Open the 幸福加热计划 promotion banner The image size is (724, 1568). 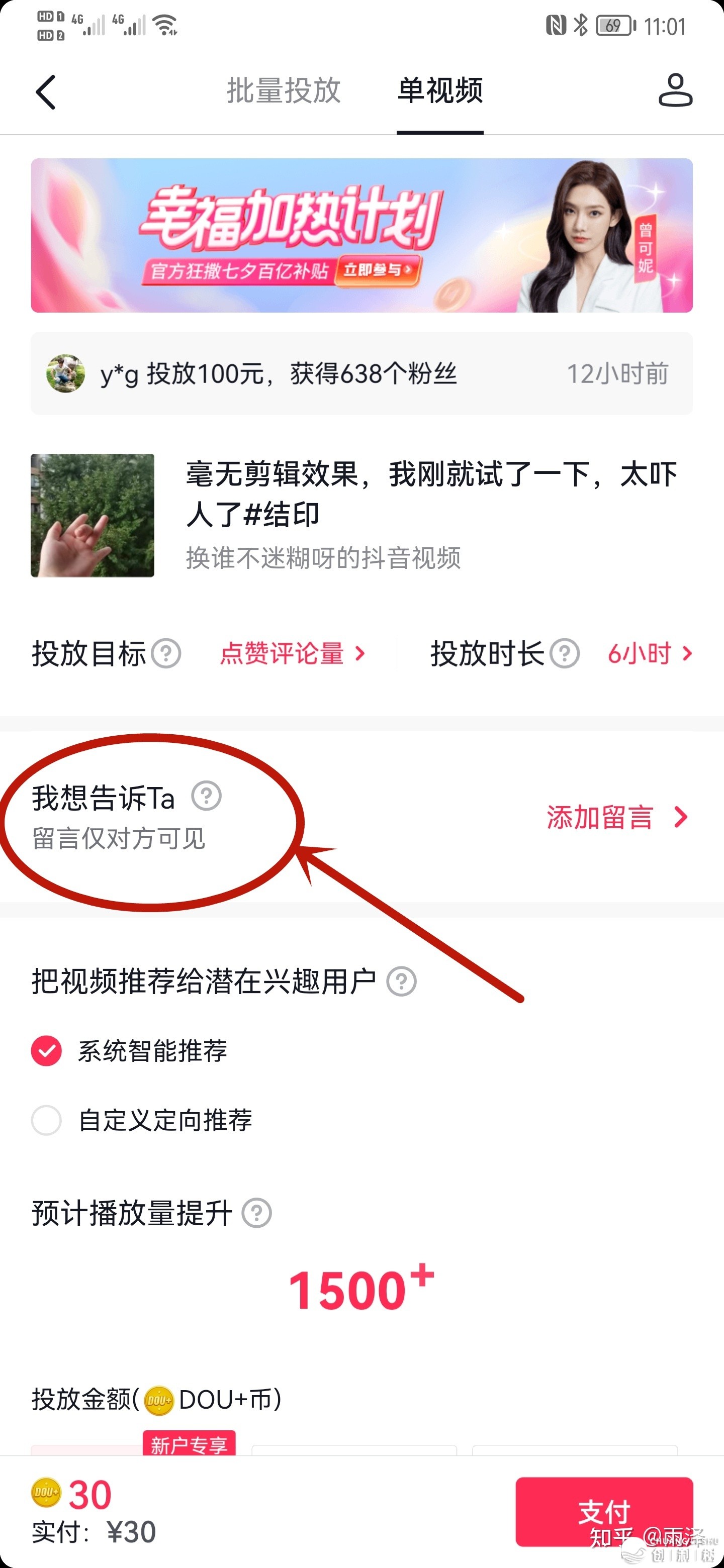361,236
